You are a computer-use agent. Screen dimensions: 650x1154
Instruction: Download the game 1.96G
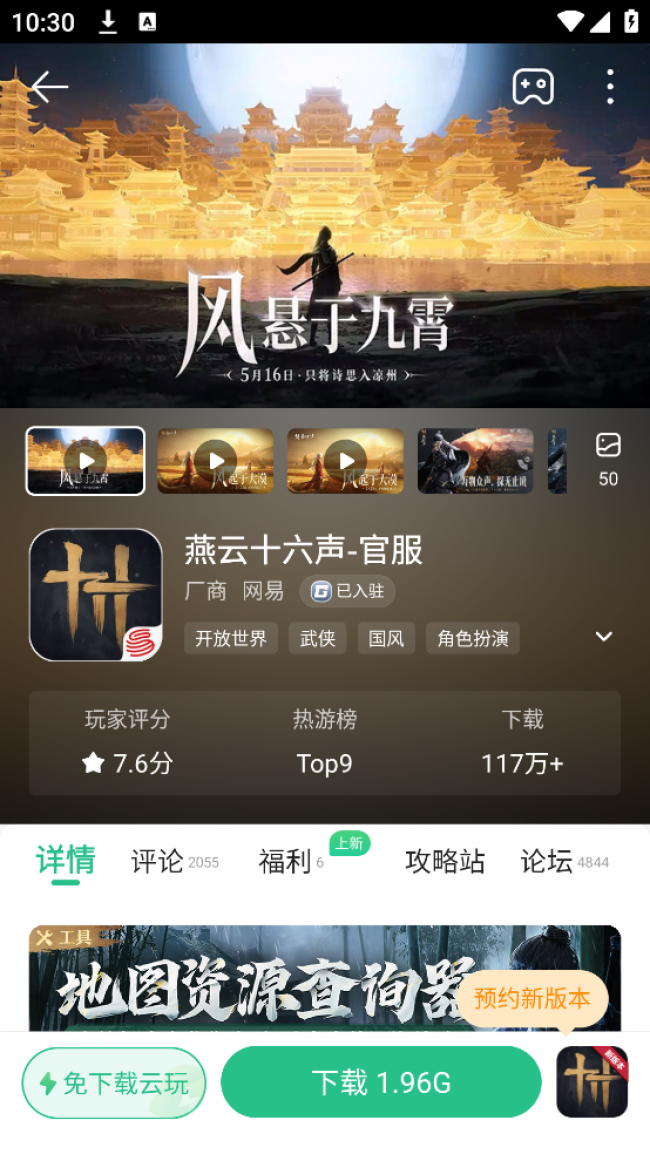pos(381,1082)
